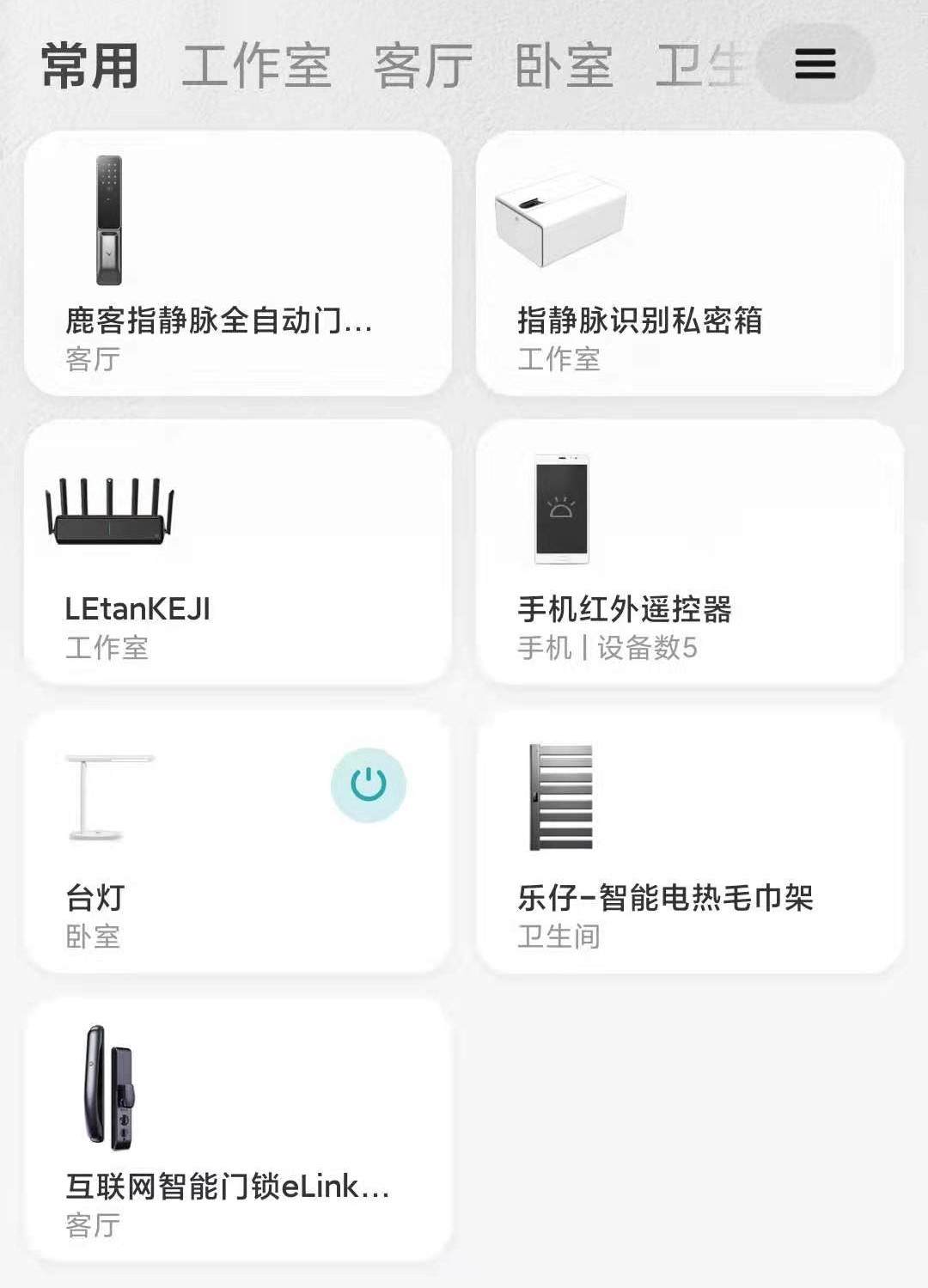Click the 常用 tab label
This screenshot has width=928, height=1288.
click(x=89, y=64)
